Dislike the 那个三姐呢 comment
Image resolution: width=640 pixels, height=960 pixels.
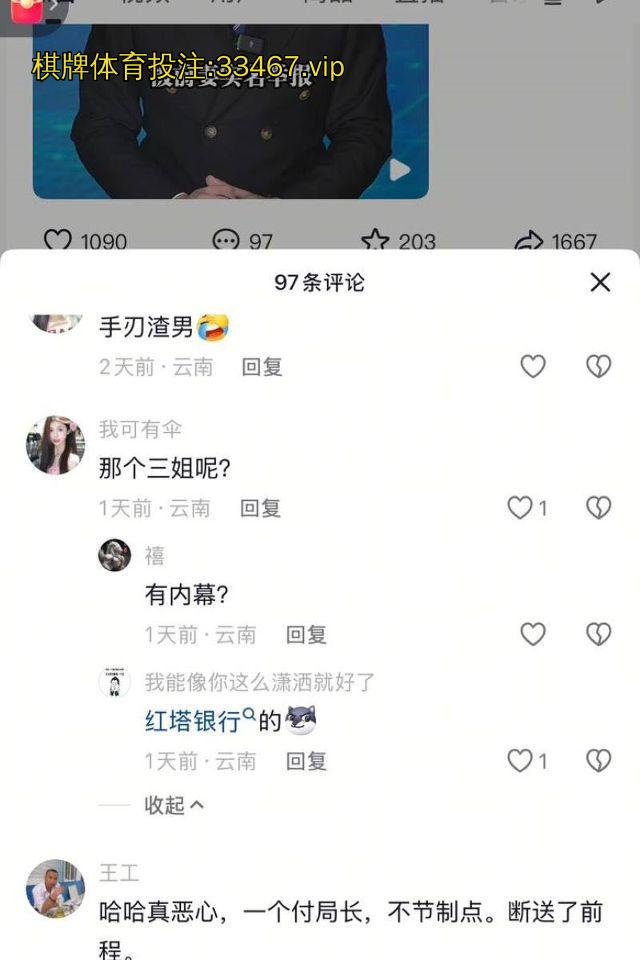coord(598,508)
